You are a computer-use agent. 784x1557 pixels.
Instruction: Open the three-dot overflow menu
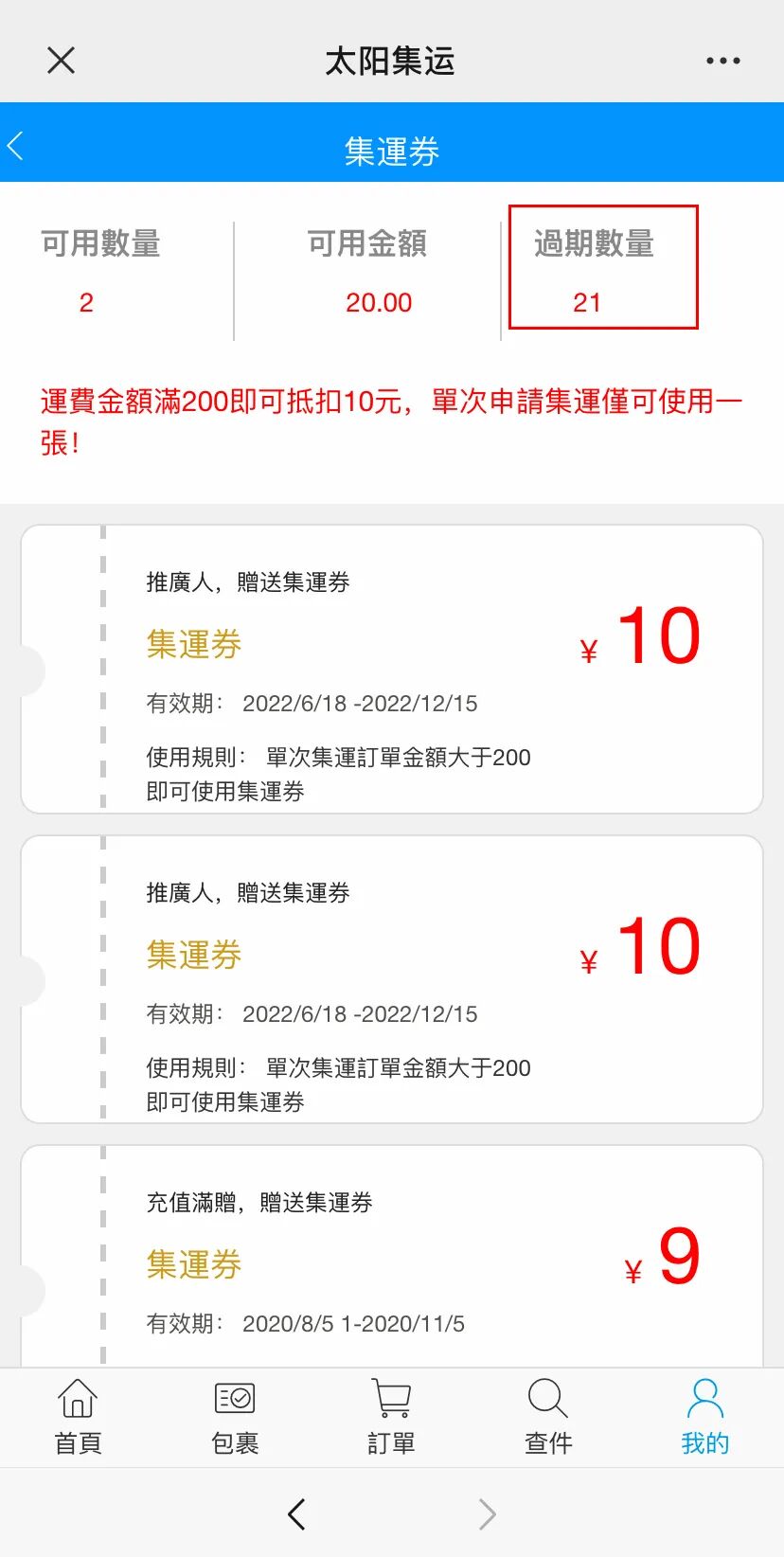tap(722, 61)
